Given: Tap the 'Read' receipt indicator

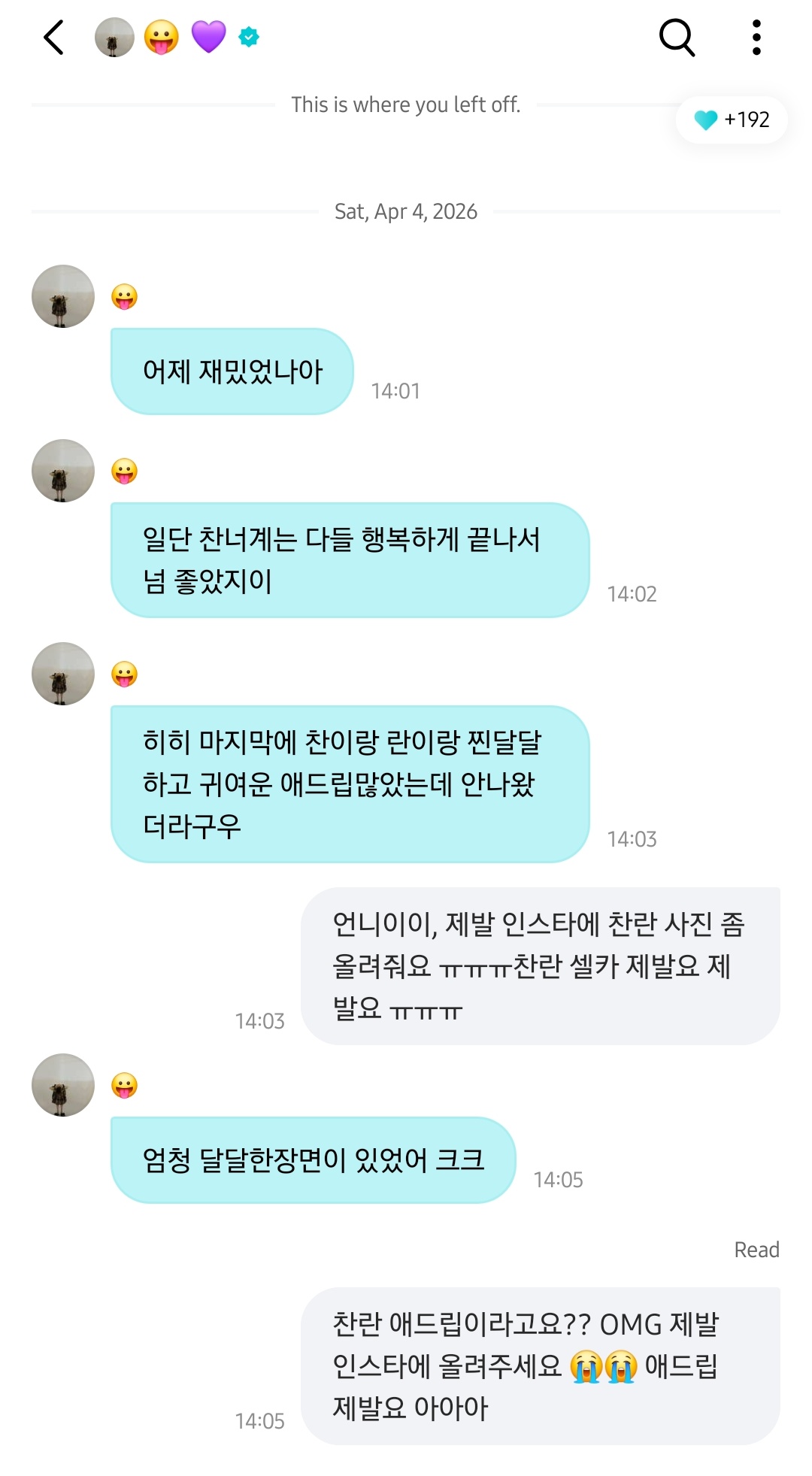Looking at the screenshot, I should (758, 1249).
